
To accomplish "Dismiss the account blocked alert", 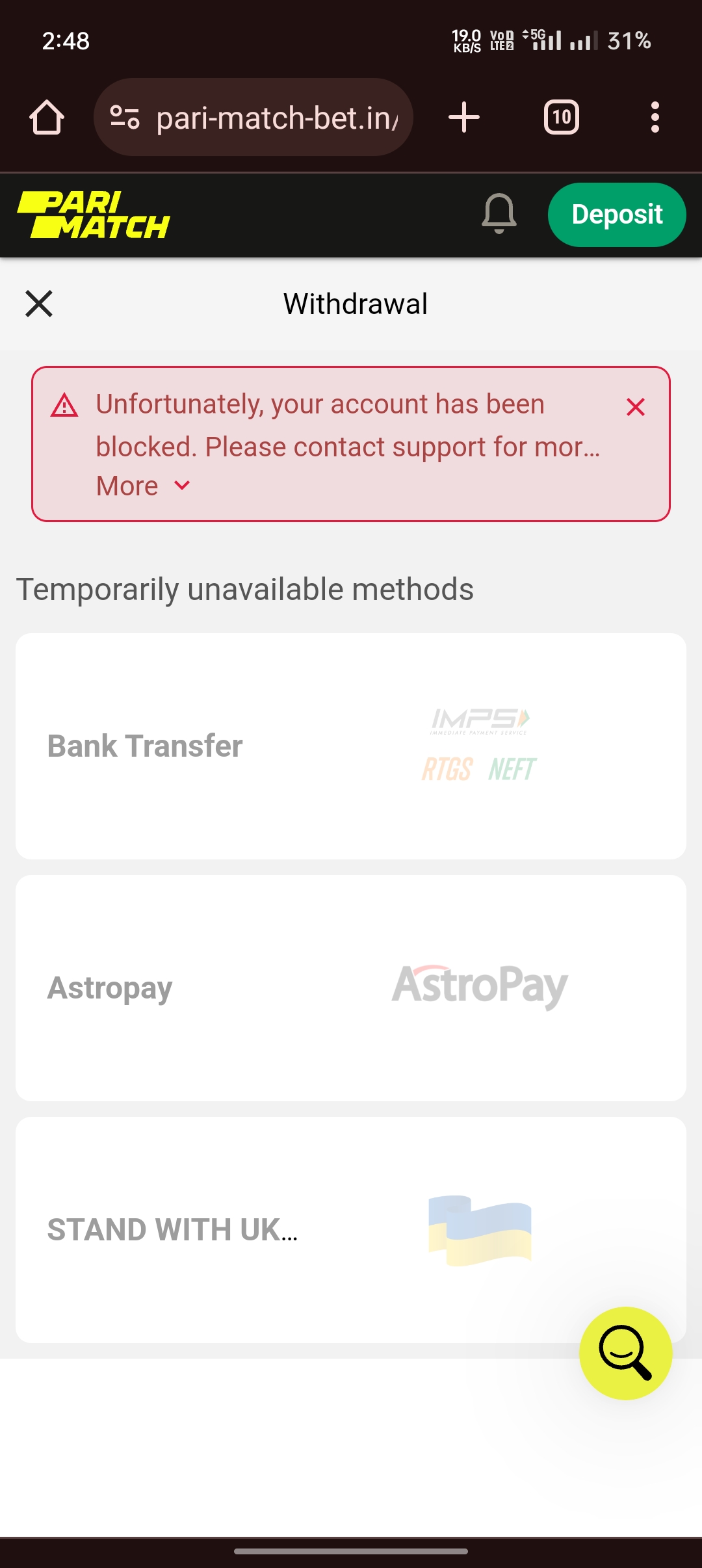I will pos(635,408).
